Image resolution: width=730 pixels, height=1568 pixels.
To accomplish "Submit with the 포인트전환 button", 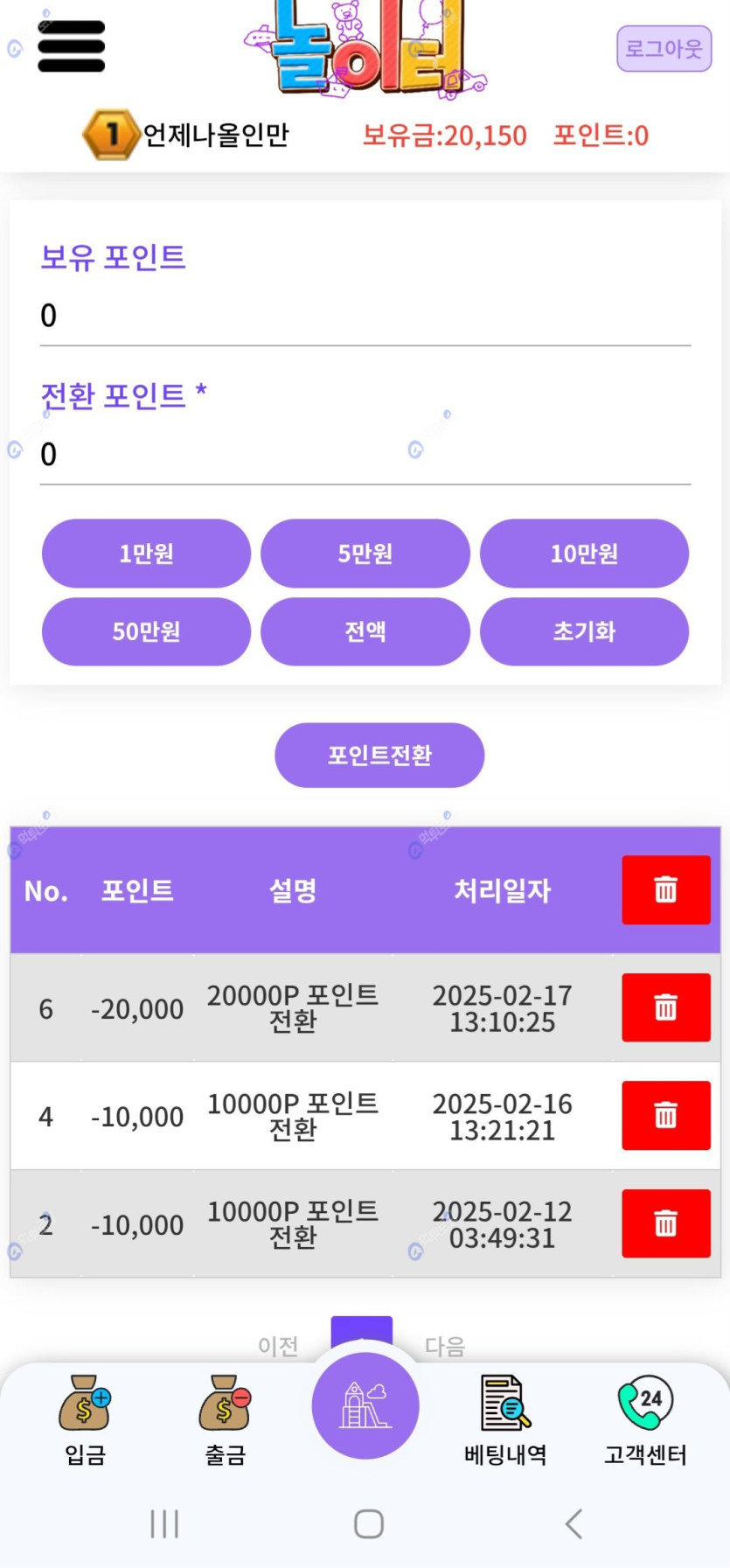I will 379,755.
